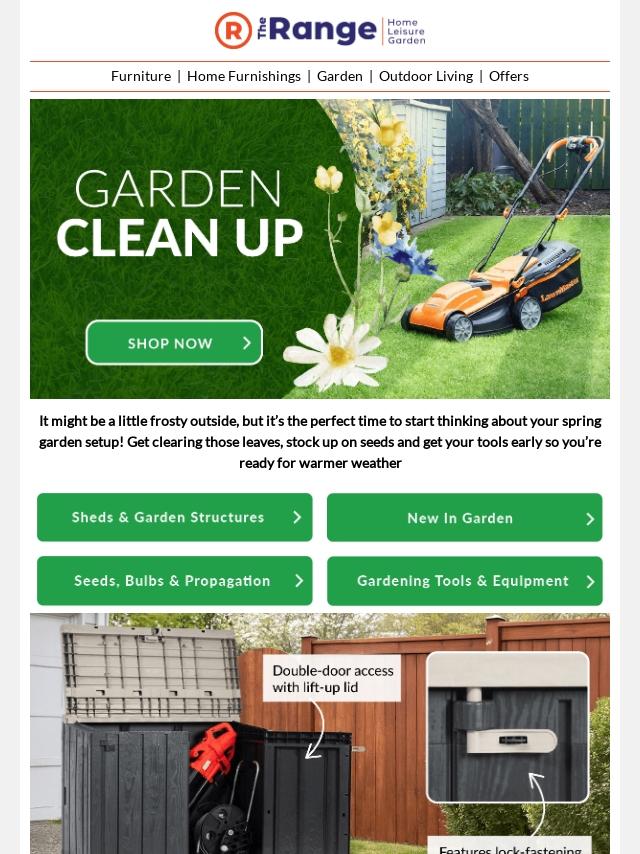This screenshot has width=640, height=854.
Task: Open Gardening Tools & Equipment
Action: 465,581
